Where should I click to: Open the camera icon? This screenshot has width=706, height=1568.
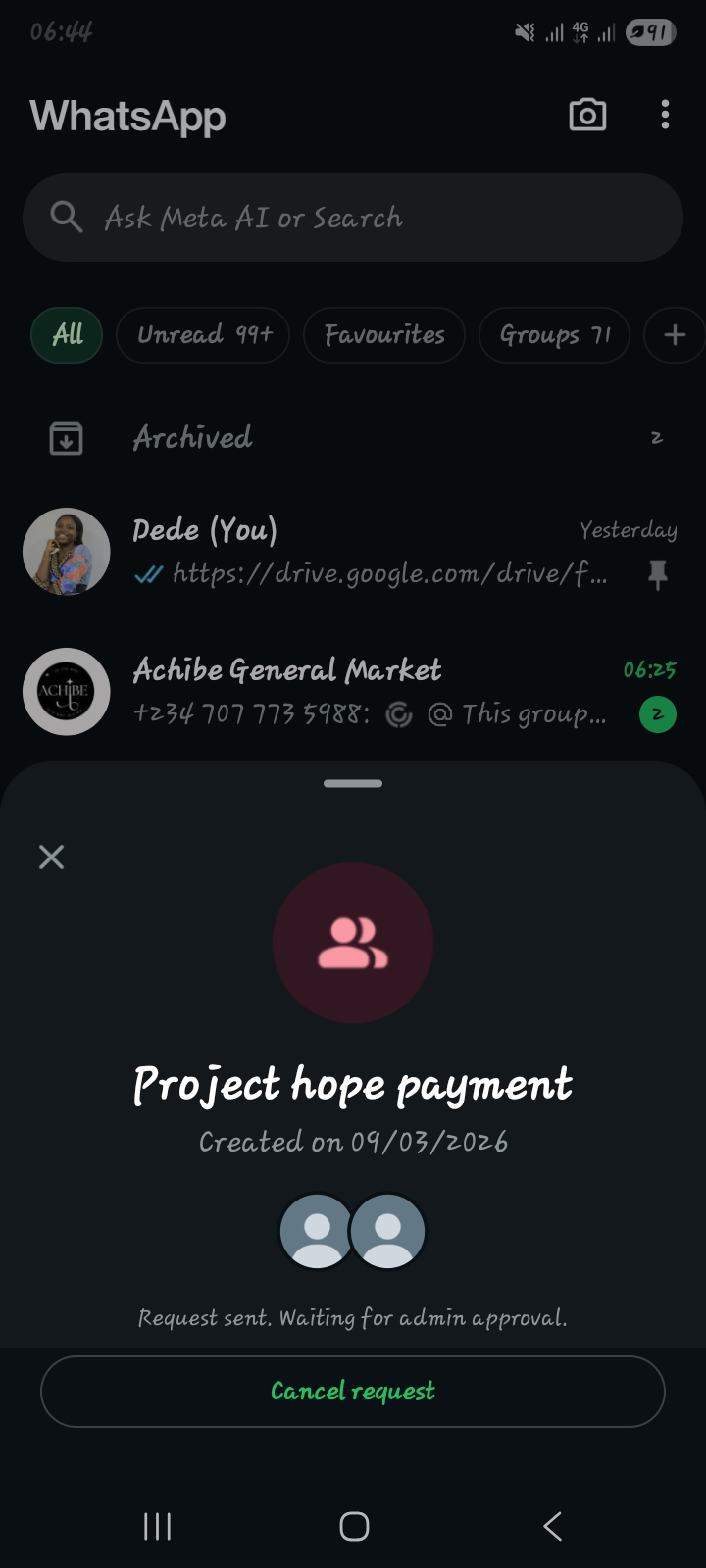point(587,116)
